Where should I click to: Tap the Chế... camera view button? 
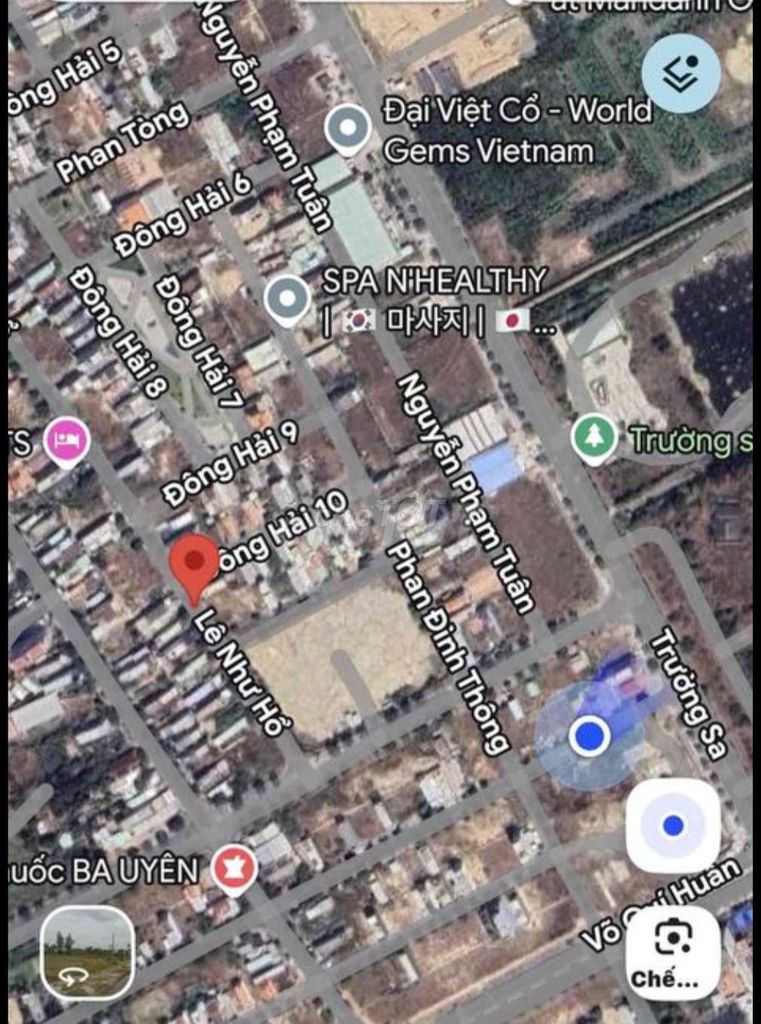tap(673, 952)
